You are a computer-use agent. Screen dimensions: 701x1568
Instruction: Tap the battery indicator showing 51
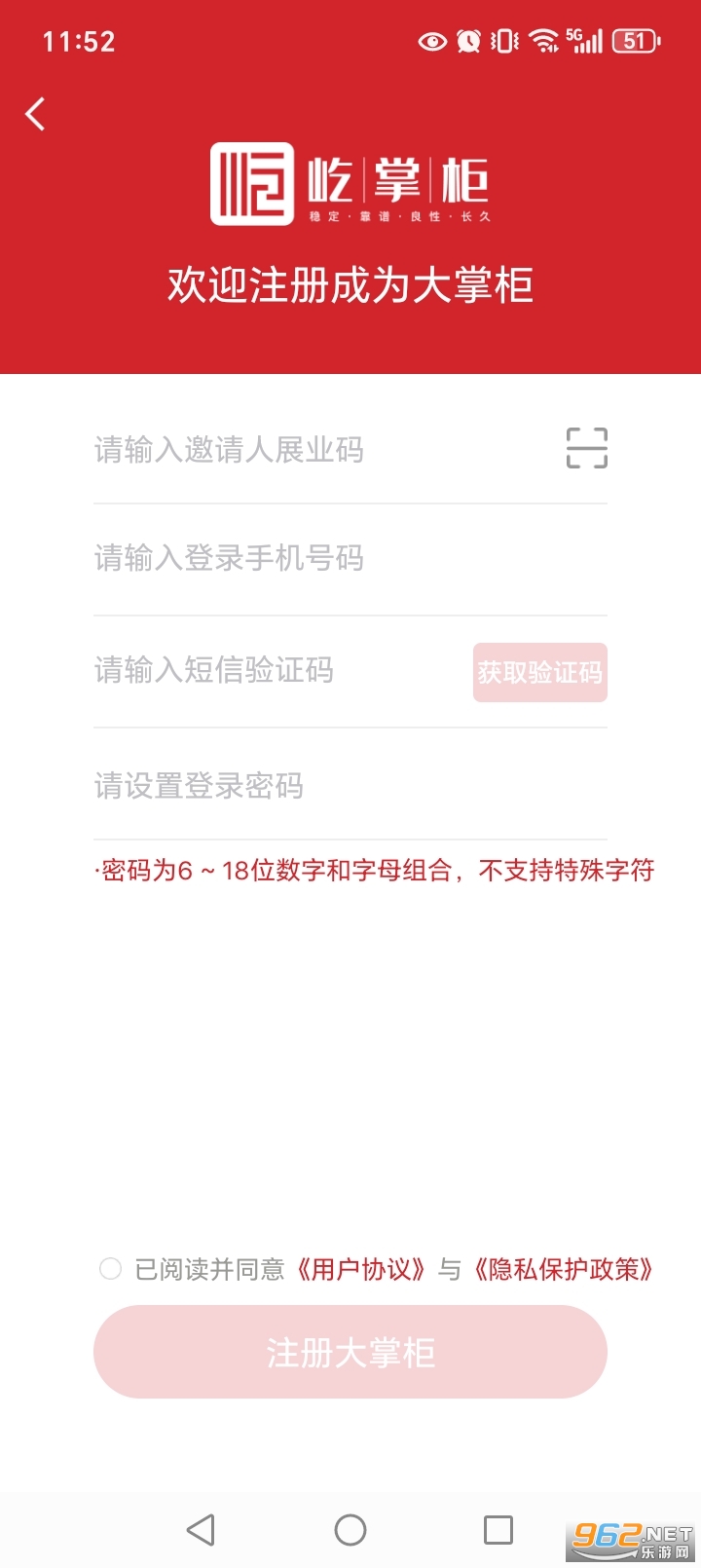point(635,42)
